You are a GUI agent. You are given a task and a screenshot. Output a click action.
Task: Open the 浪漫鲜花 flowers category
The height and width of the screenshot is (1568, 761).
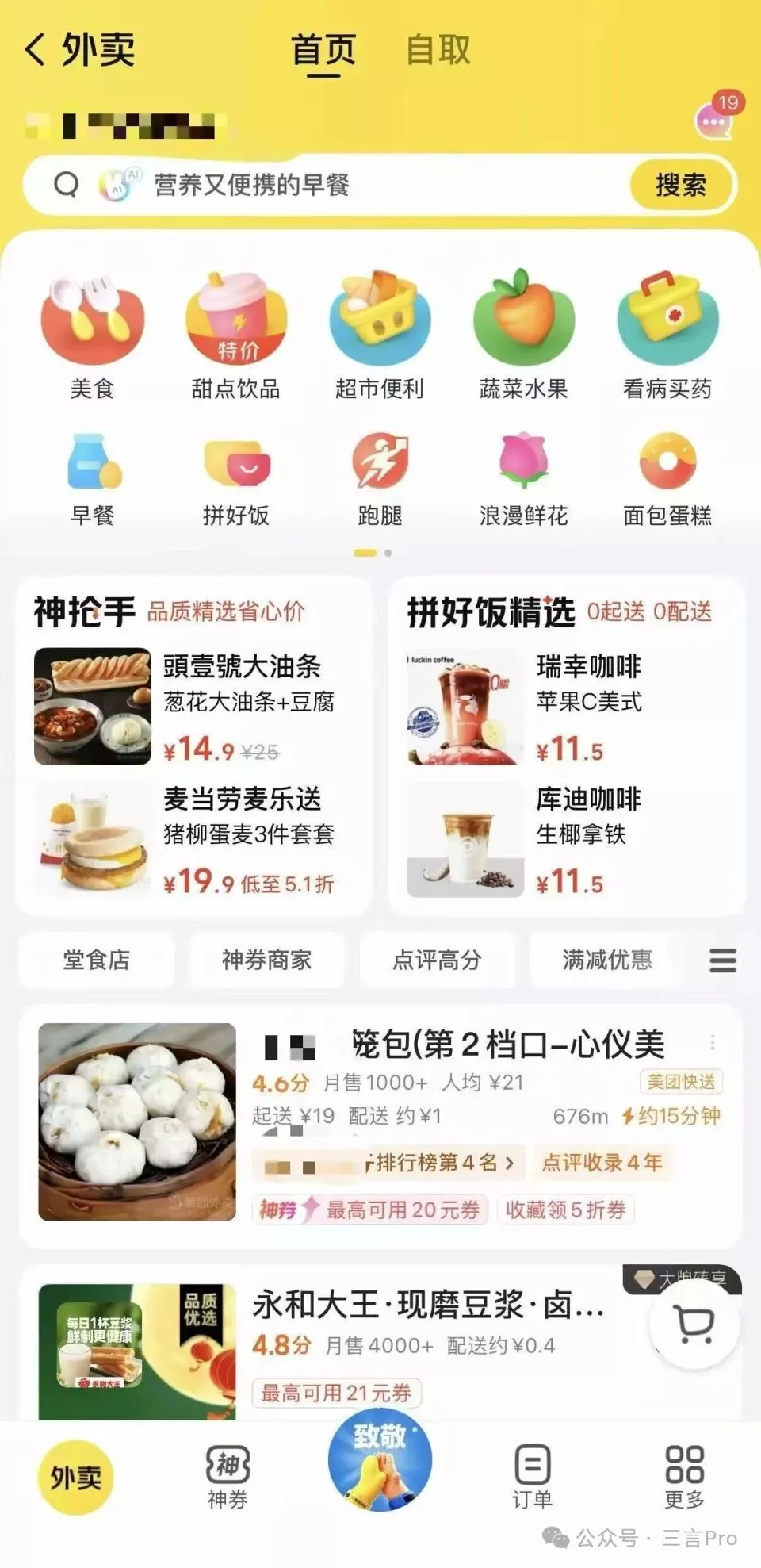tap(523, 468)
